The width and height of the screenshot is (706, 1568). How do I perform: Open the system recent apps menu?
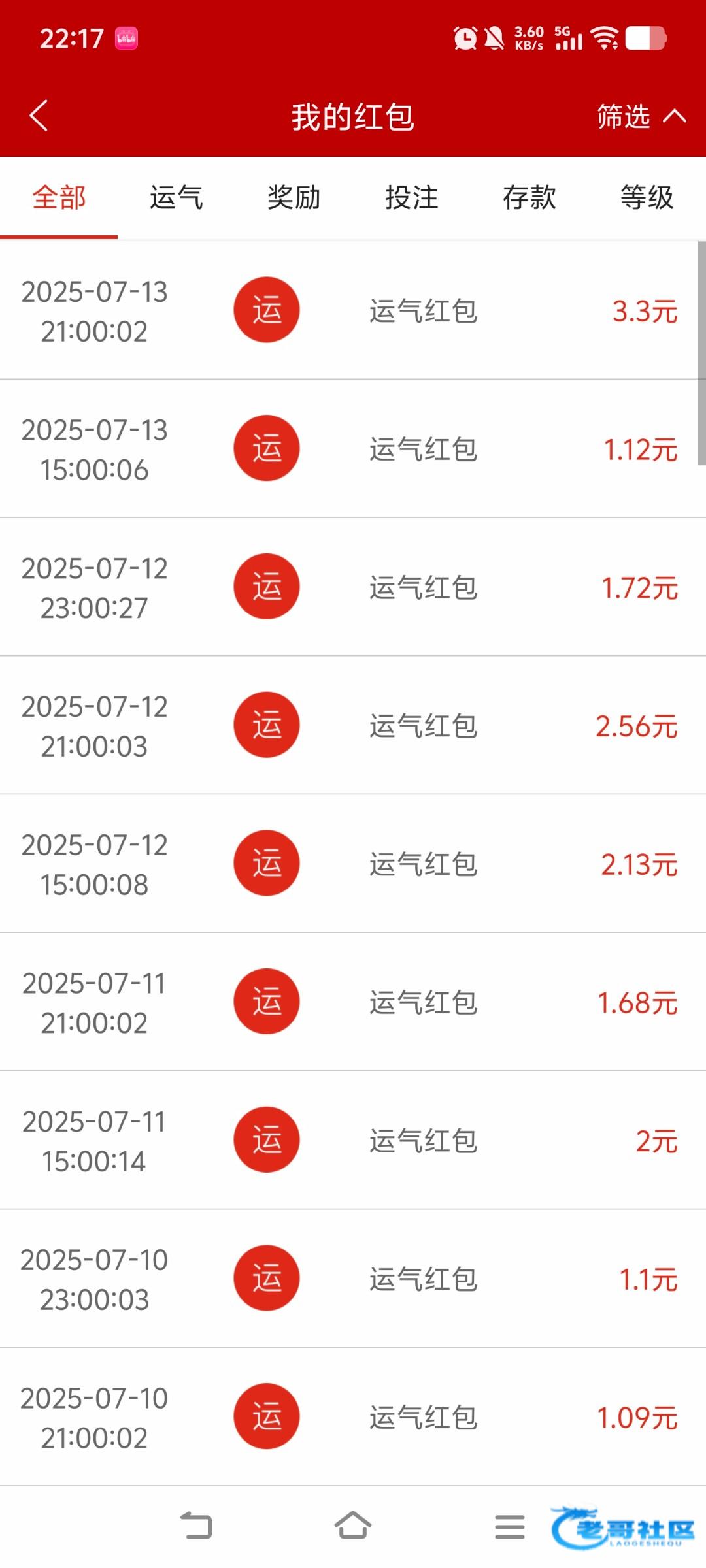point(509,1527)
